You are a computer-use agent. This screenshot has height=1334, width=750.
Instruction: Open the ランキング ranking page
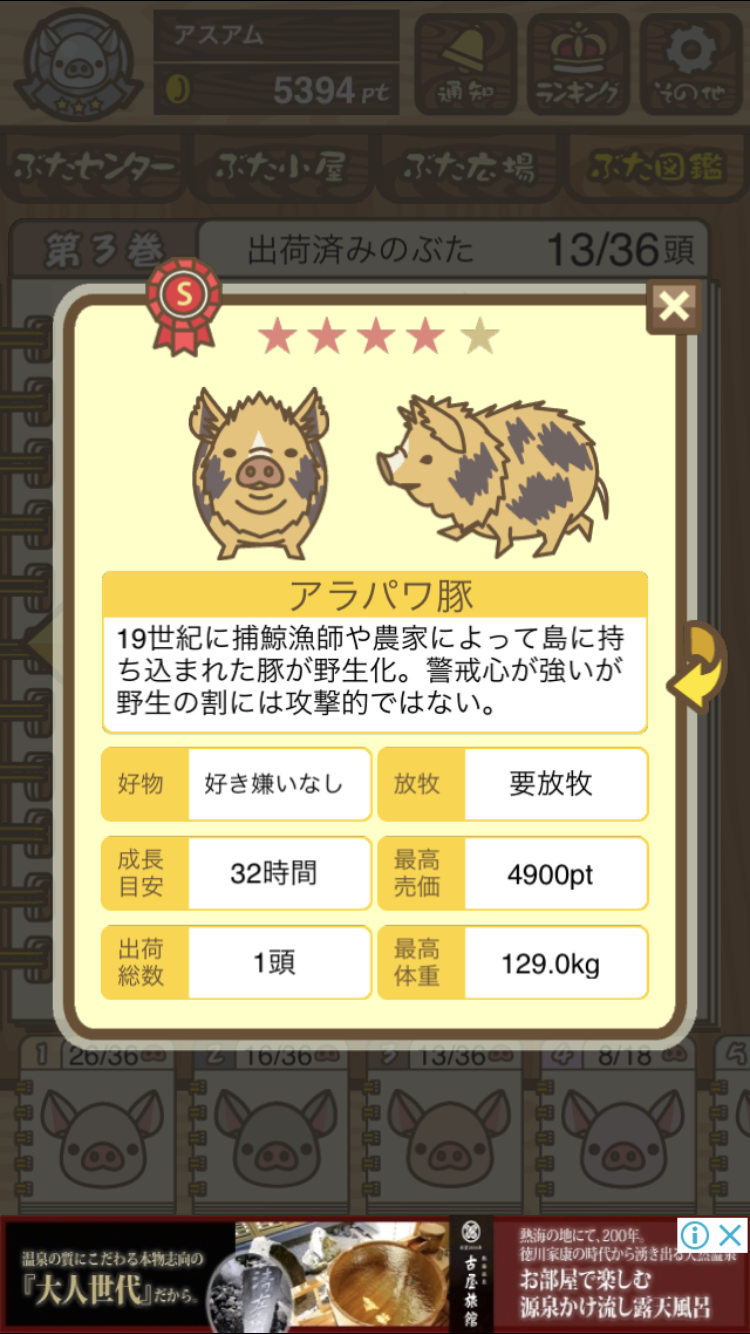(x=578, y=64)
